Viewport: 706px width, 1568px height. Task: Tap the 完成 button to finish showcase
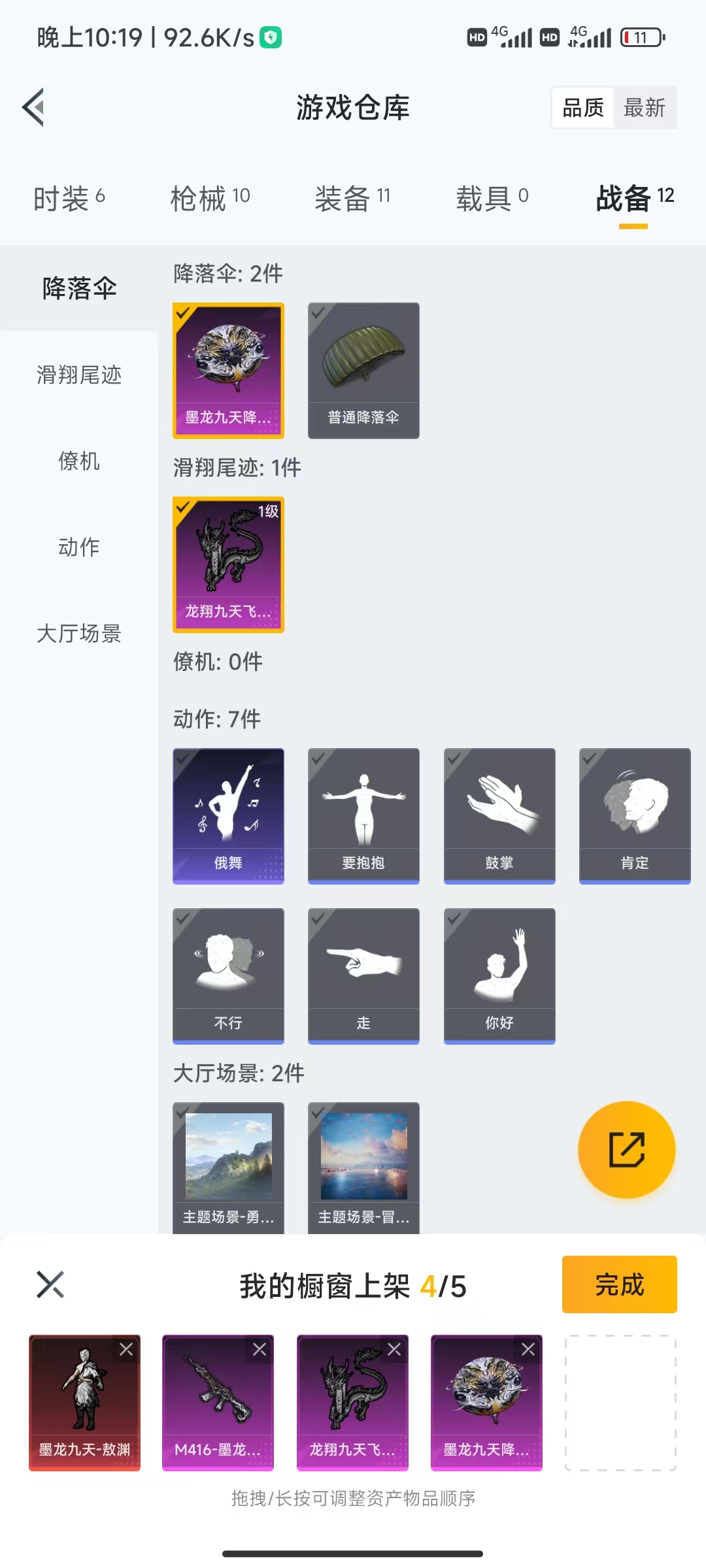click(x=618, y=1284)
